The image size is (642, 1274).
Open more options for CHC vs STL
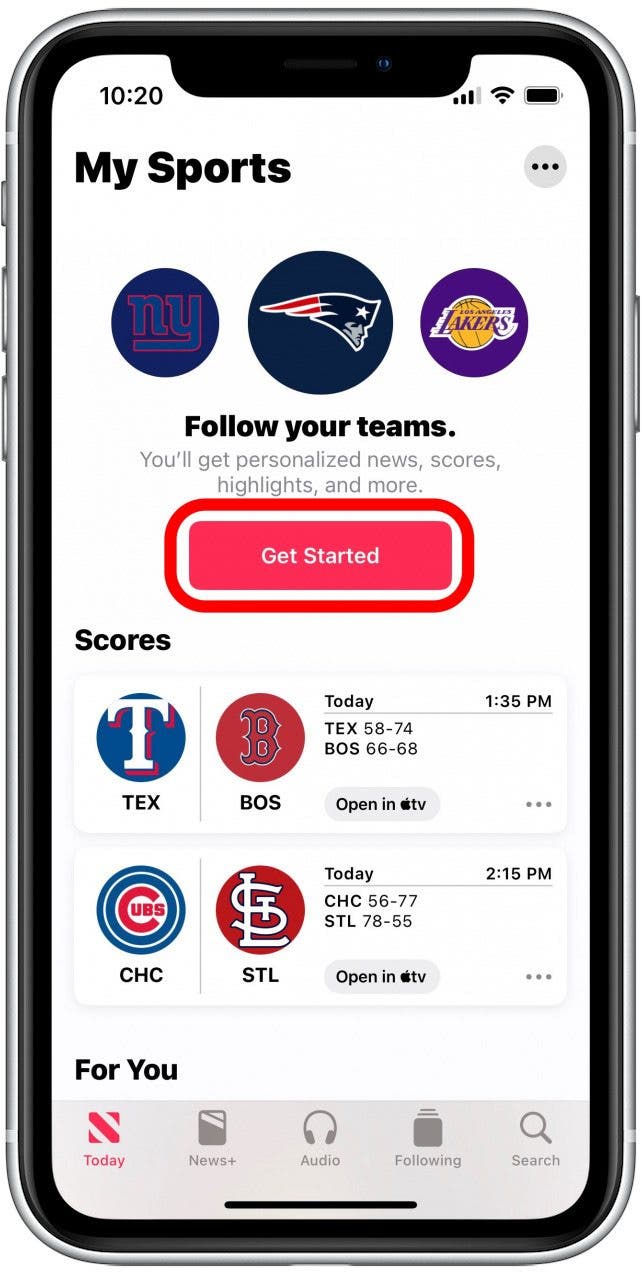(x=538, y=977)
